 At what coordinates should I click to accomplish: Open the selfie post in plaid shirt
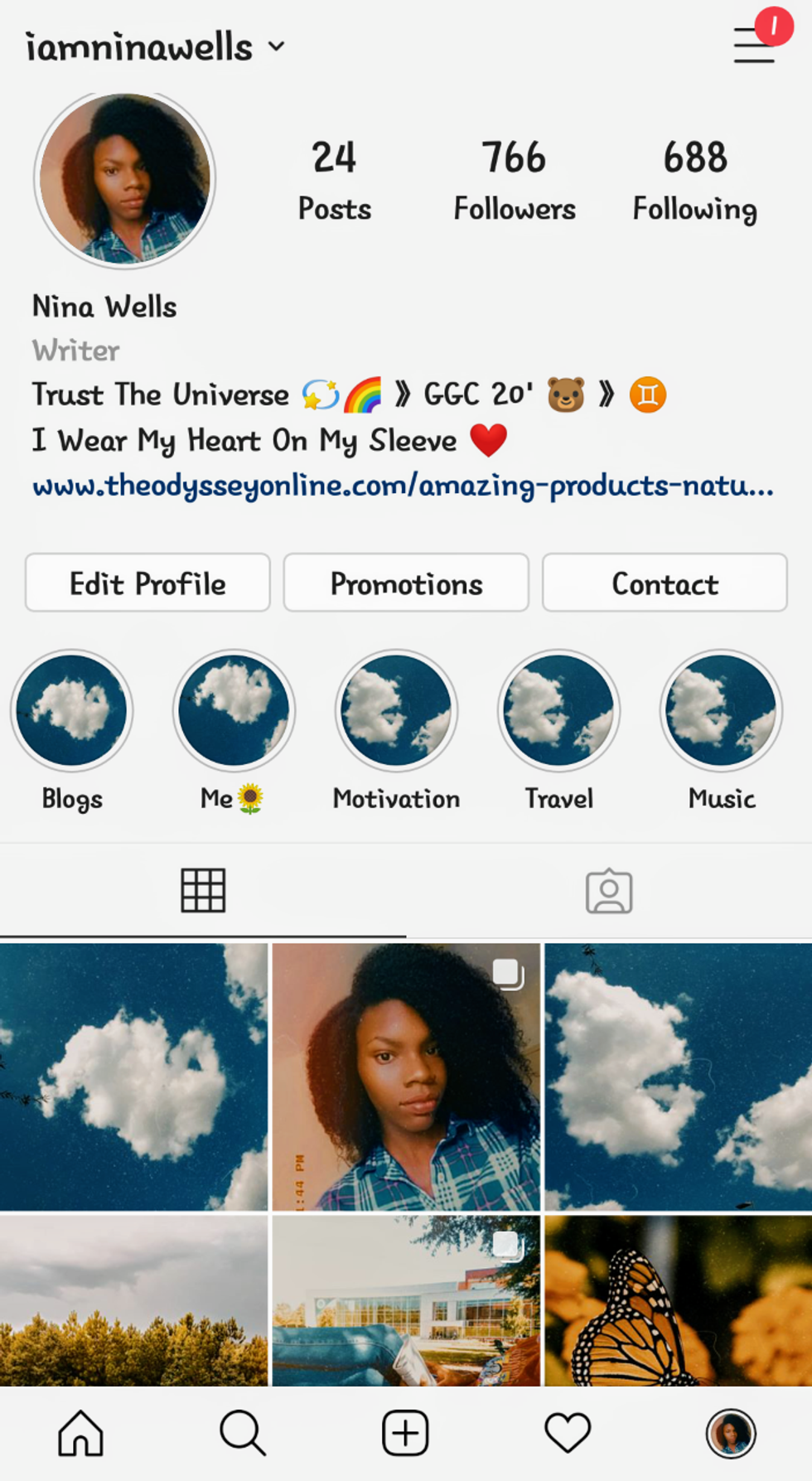coord(406,1077)
